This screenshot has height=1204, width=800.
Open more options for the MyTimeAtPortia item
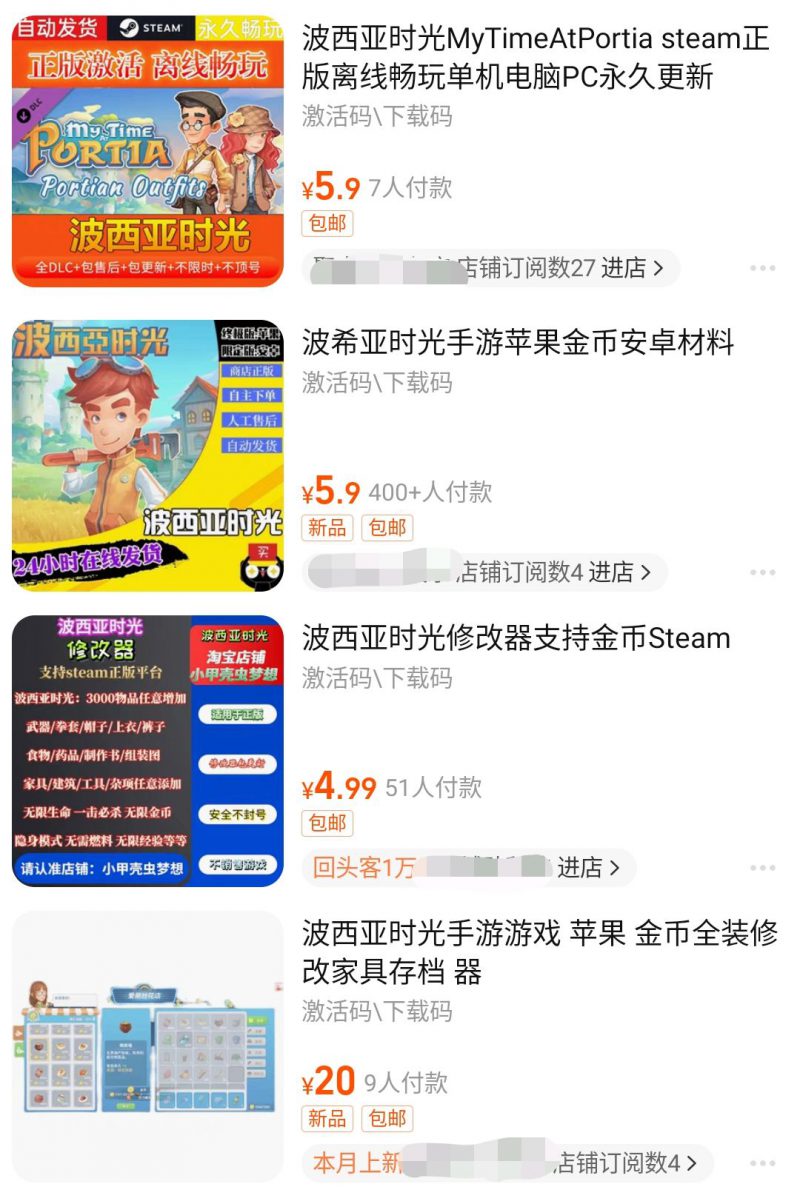pyautogui.click(x=763, y=268)
